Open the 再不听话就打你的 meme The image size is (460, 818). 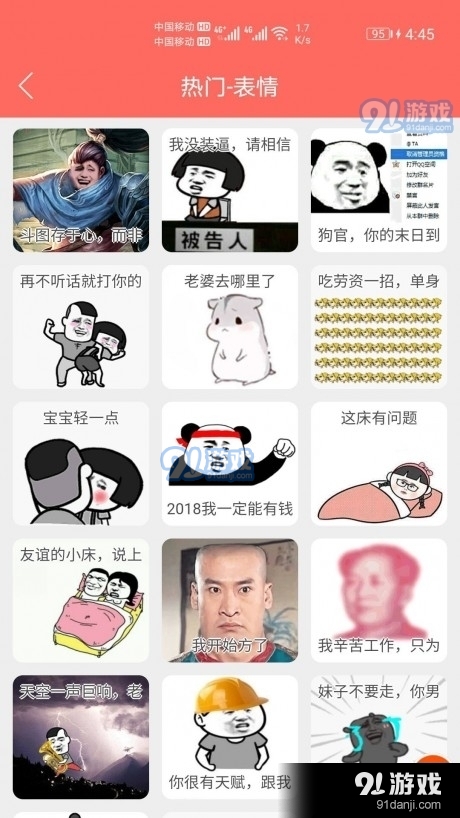(x=81, y=327)
